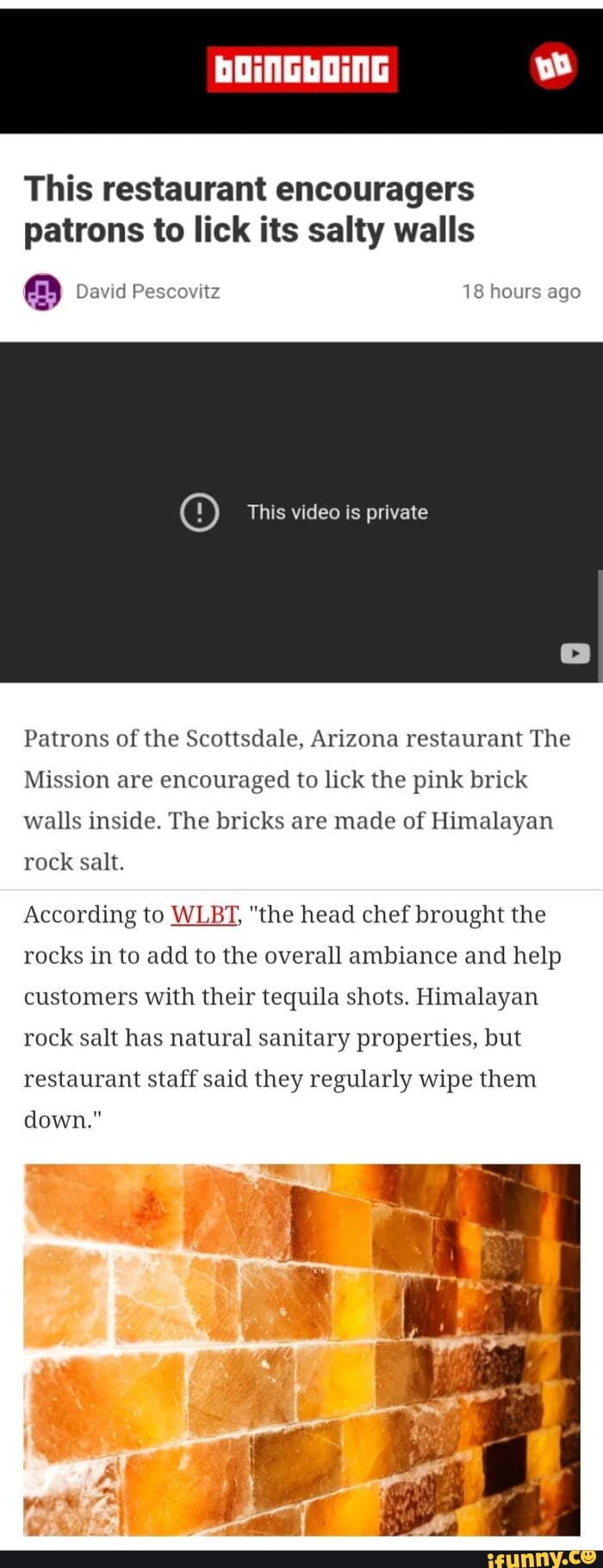Open the WLBT source link

point(203,915)
